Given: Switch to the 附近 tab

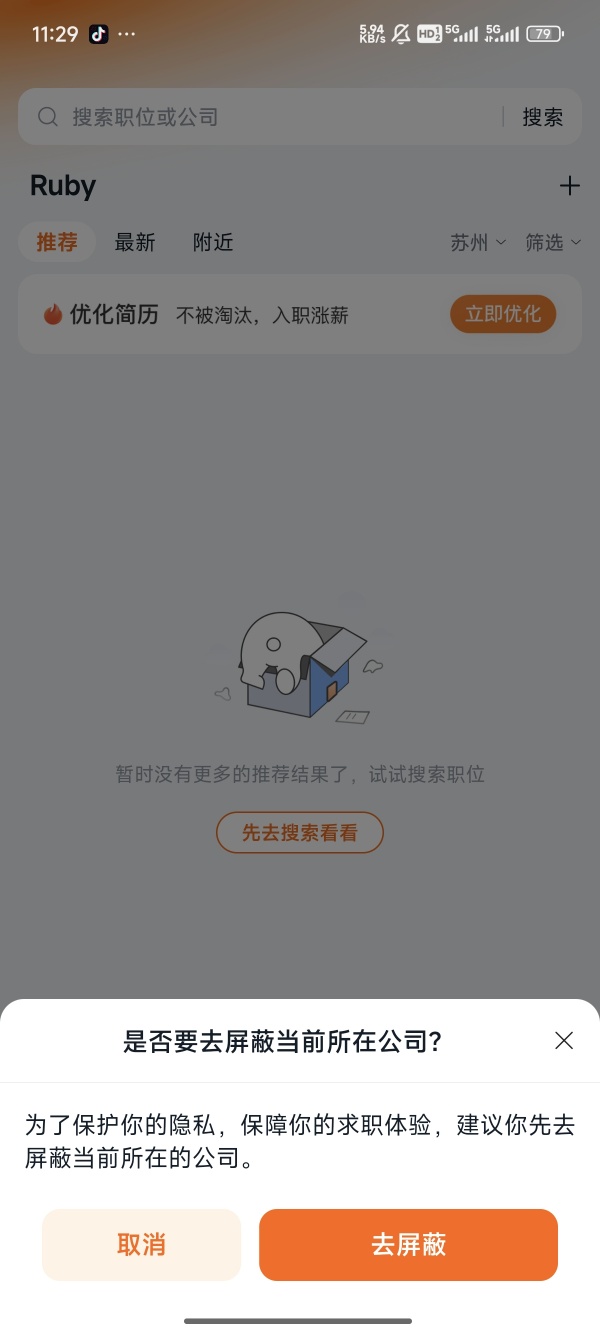Looking at the screenshot, I should click(x=213, y=242).
